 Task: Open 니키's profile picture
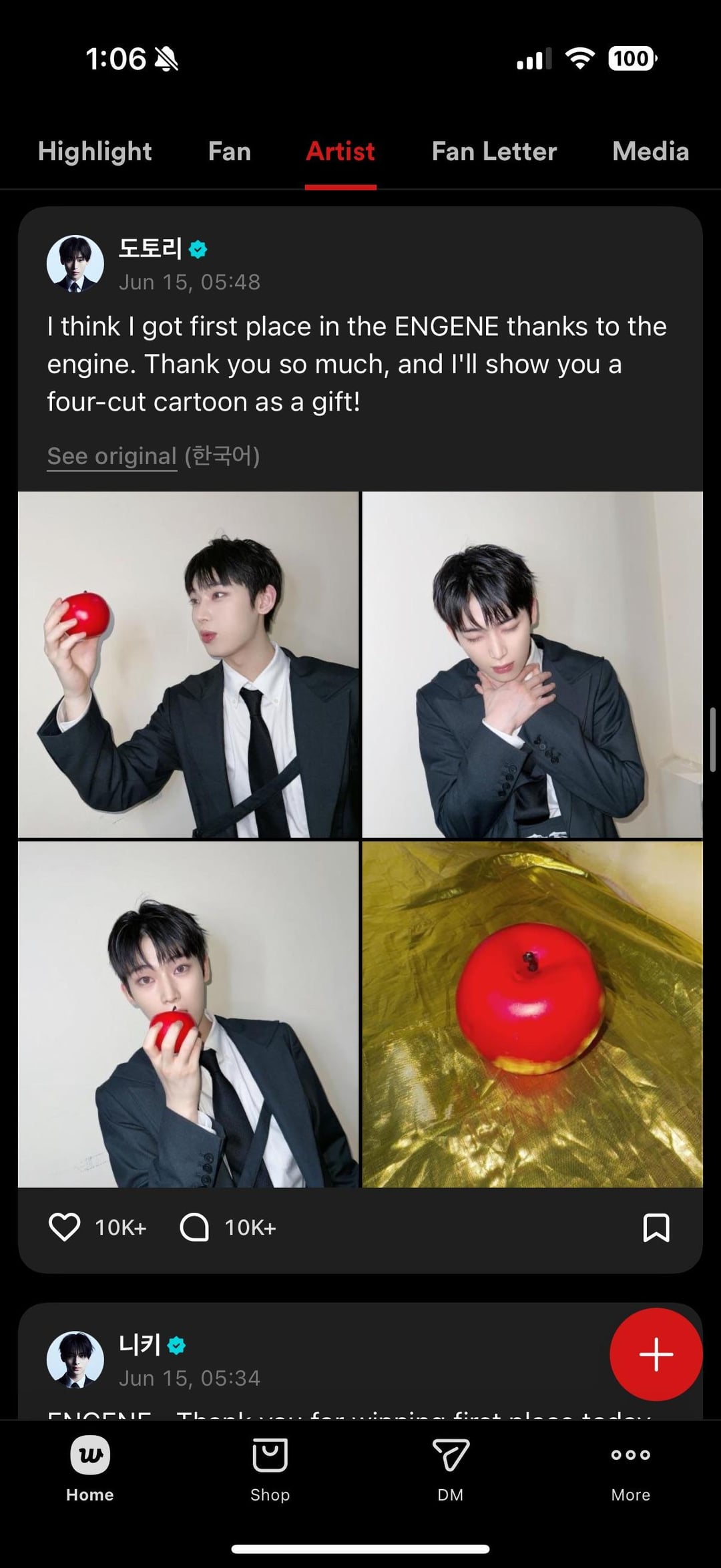pyautogui.click(x=75, y=1360)
